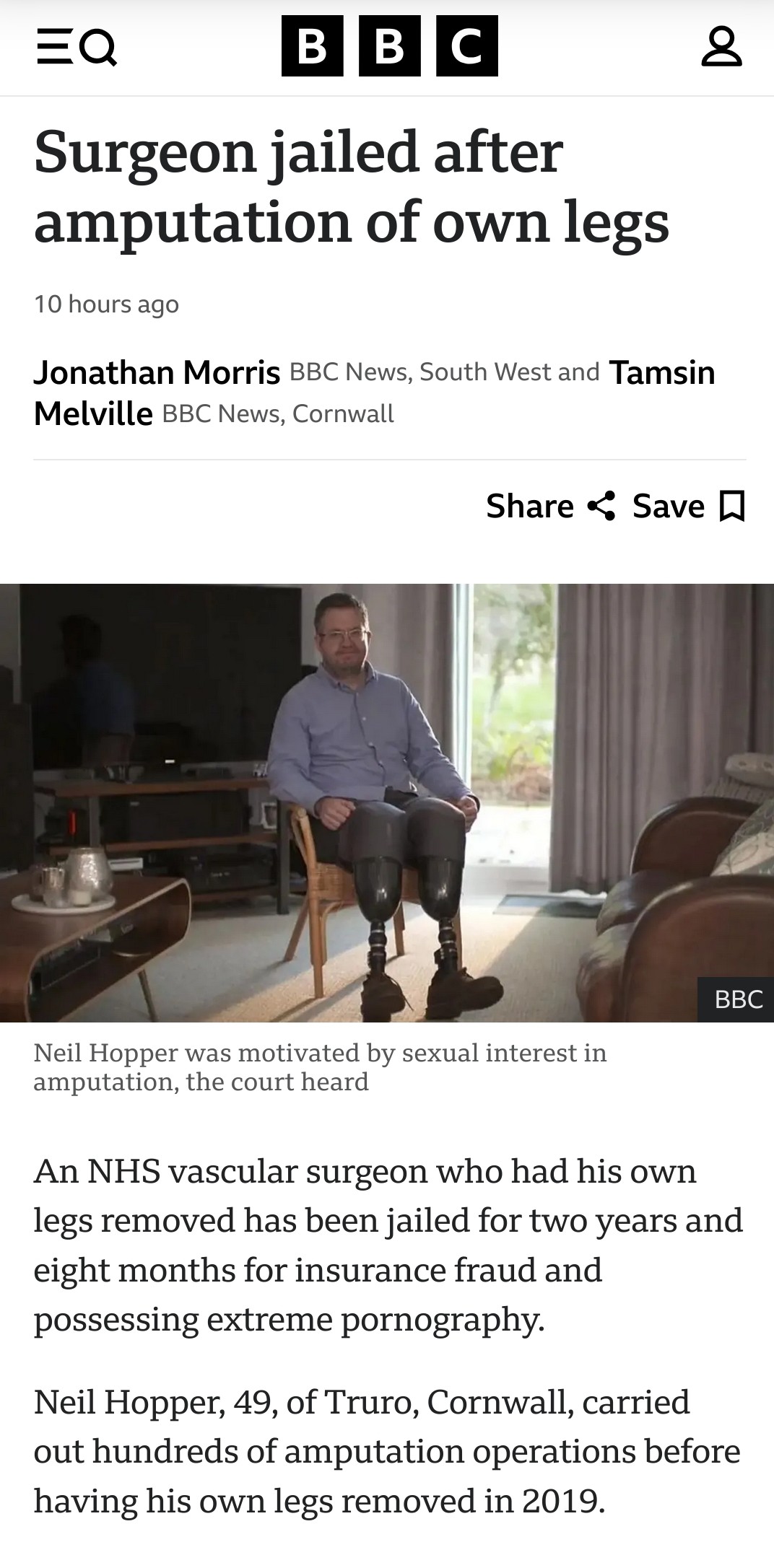This screenshot has height=1568, width=774.
Task: Open the account profile icon
Action: 721,47
